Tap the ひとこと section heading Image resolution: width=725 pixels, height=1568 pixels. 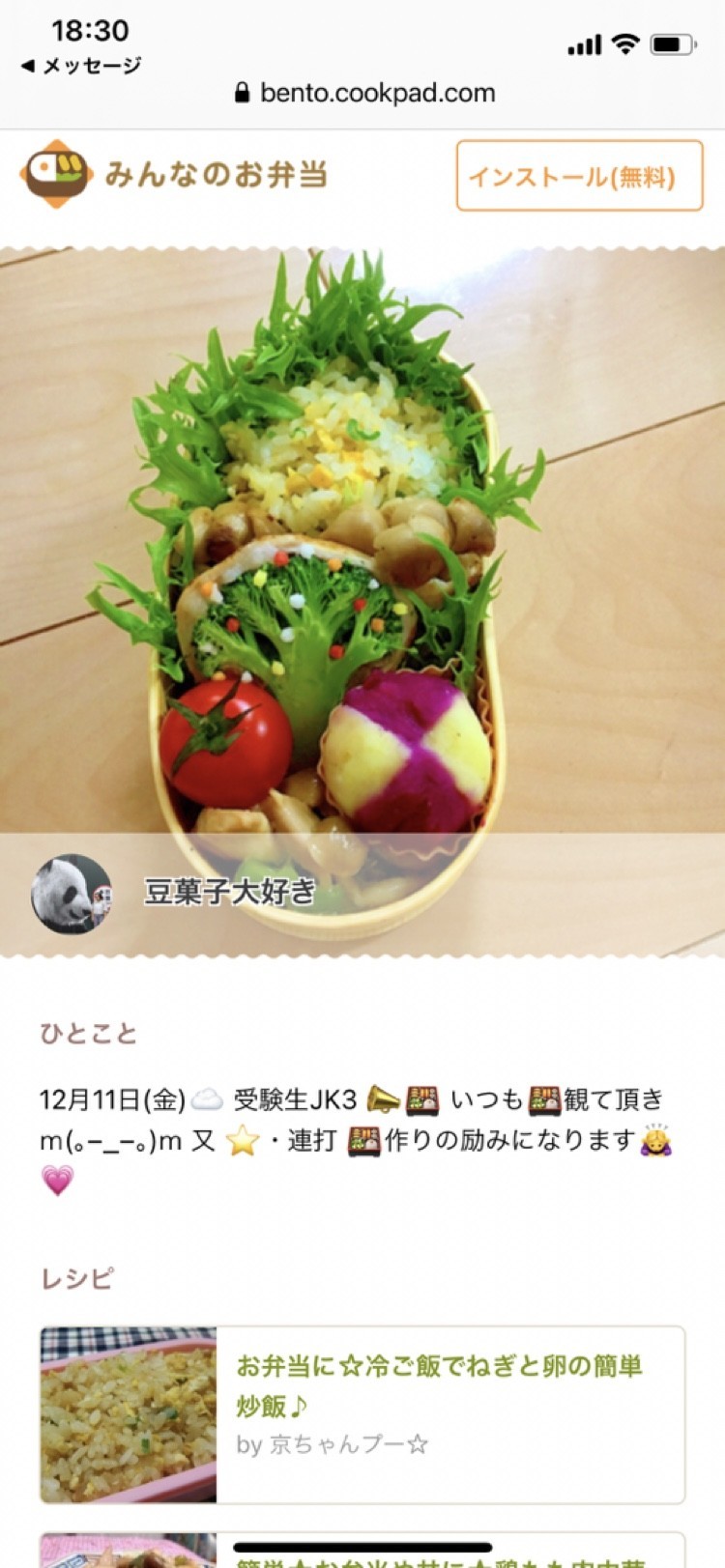tap(89, 1032)
